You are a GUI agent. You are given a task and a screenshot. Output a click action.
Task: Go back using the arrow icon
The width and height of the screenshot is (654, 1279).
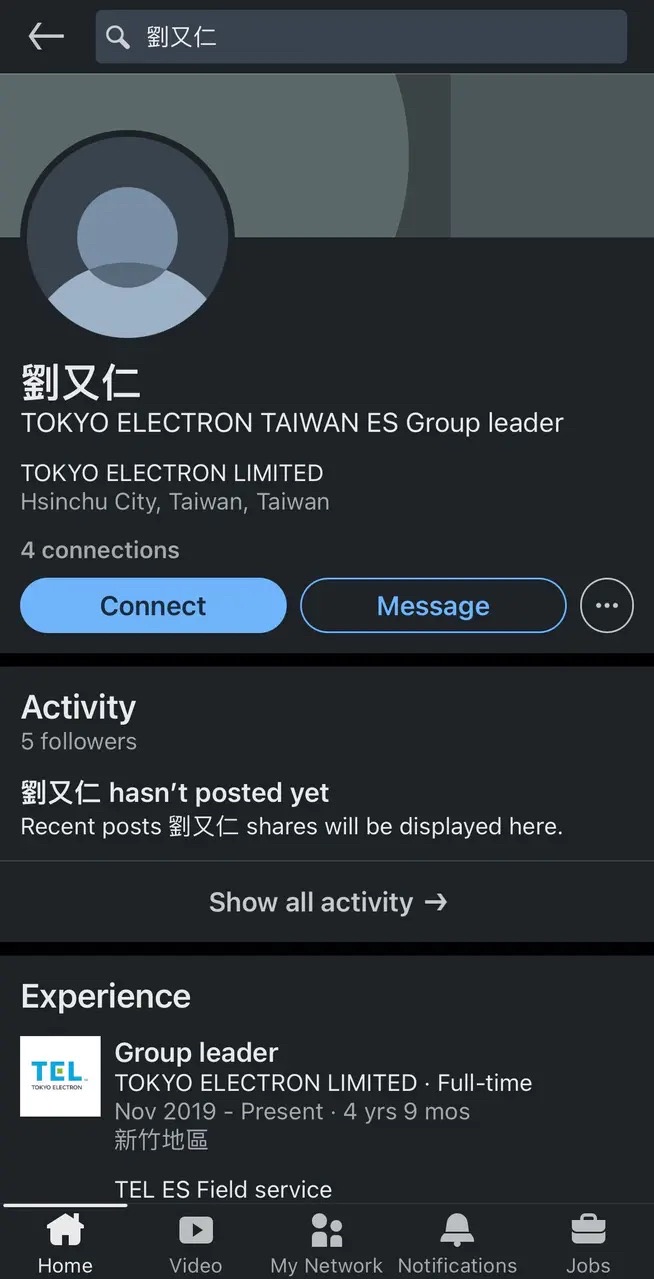(x=46, y=37)
